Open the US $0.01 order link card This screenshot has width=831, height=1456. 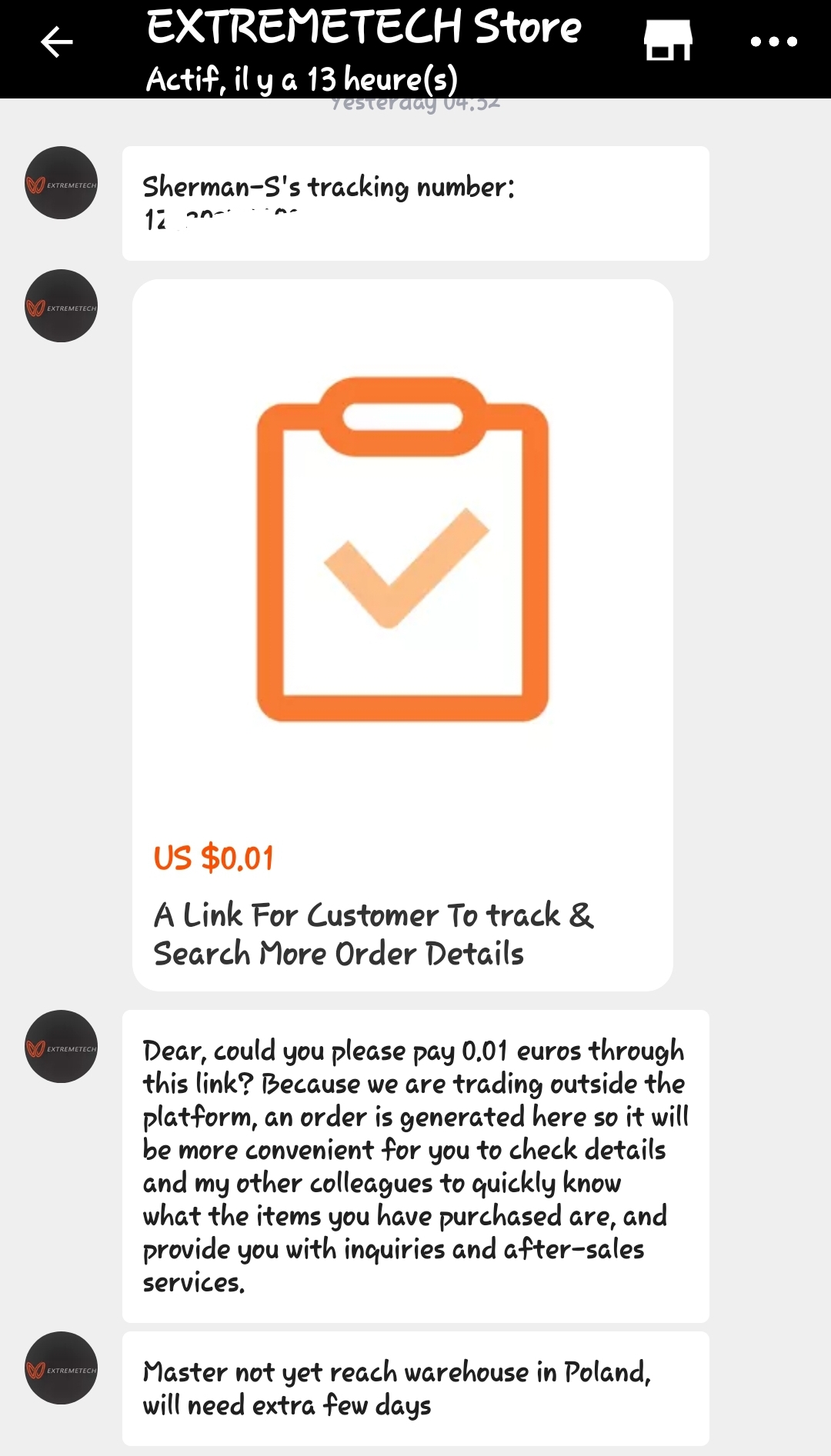pyautogui.click(x=402, y=635)
